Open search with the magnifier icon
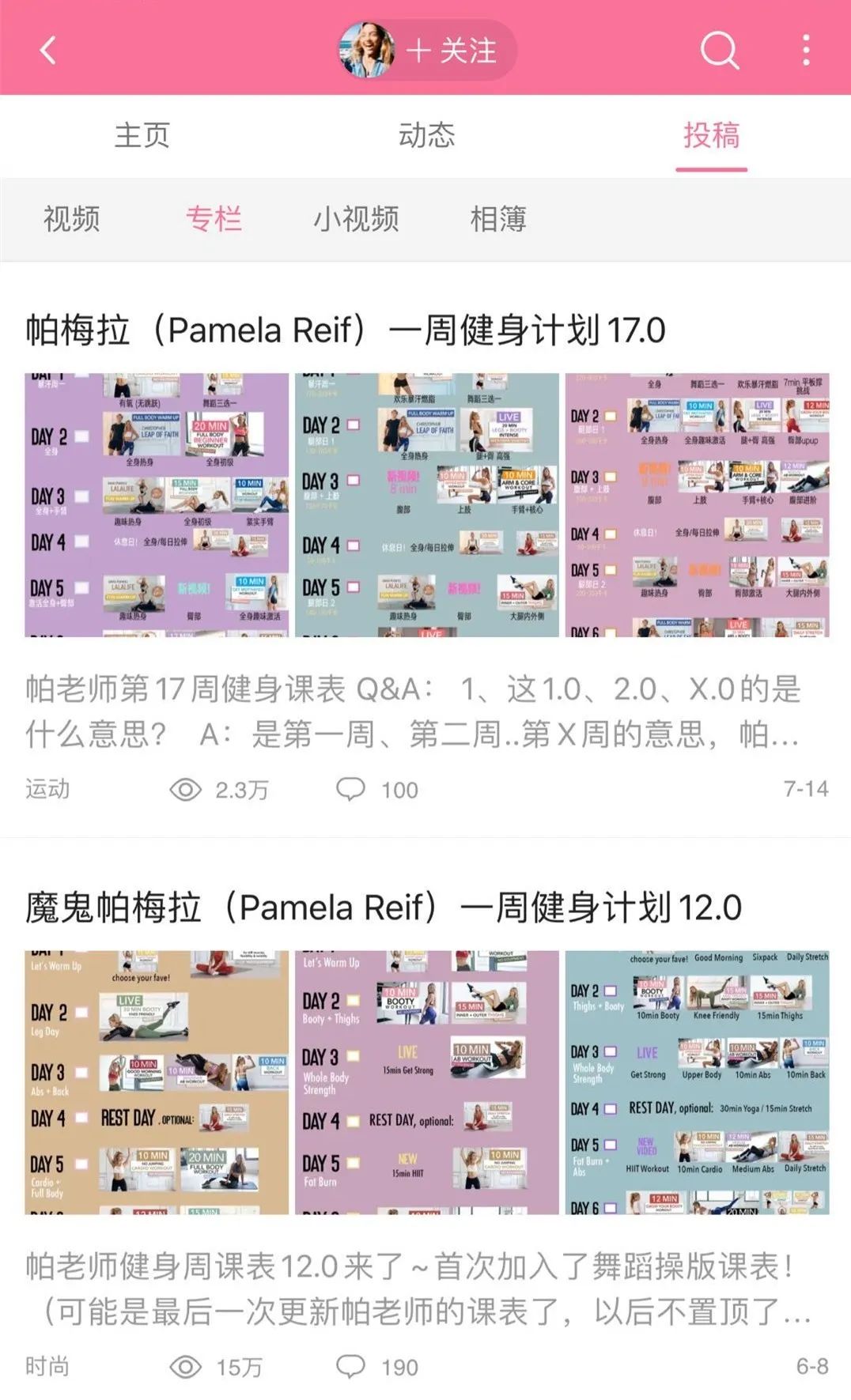The image size is (851, 1400). click(x=719, y=51)
